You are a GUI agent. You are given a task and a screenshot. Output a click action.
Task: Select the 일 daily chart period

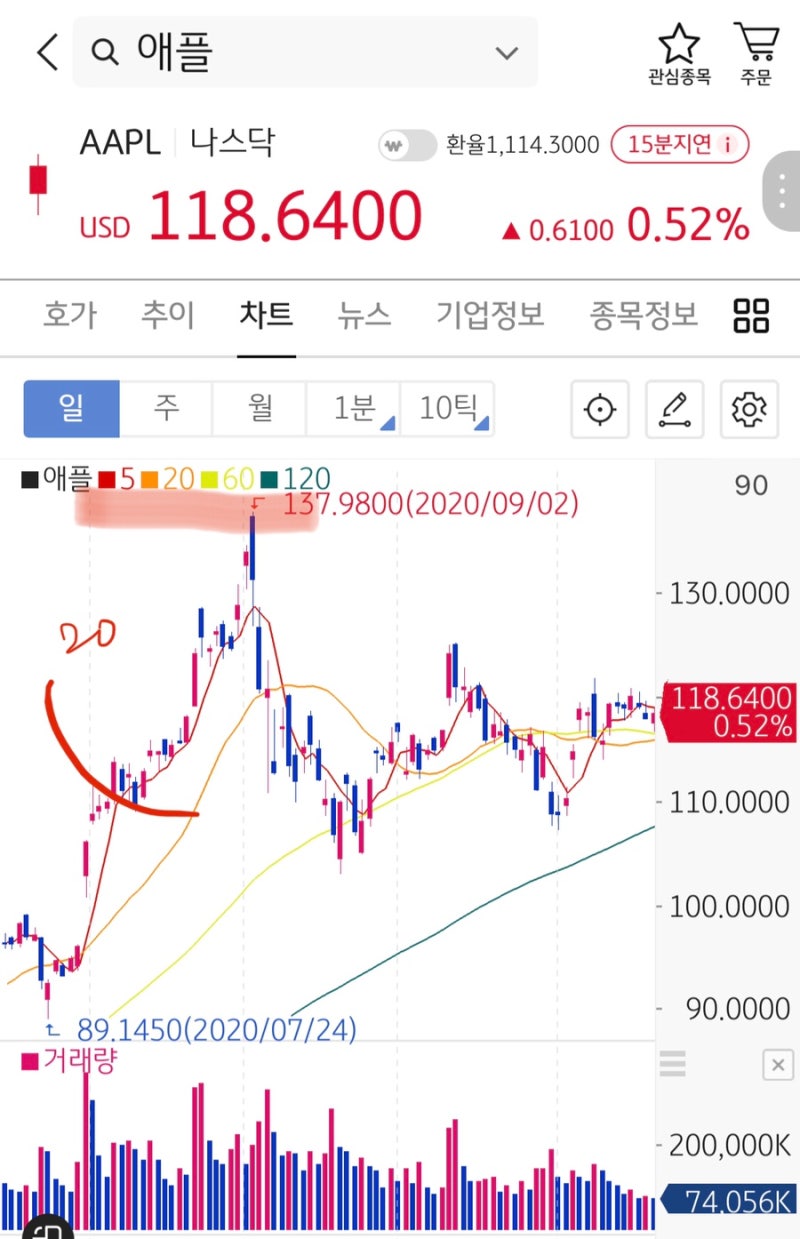coord(72,409)
